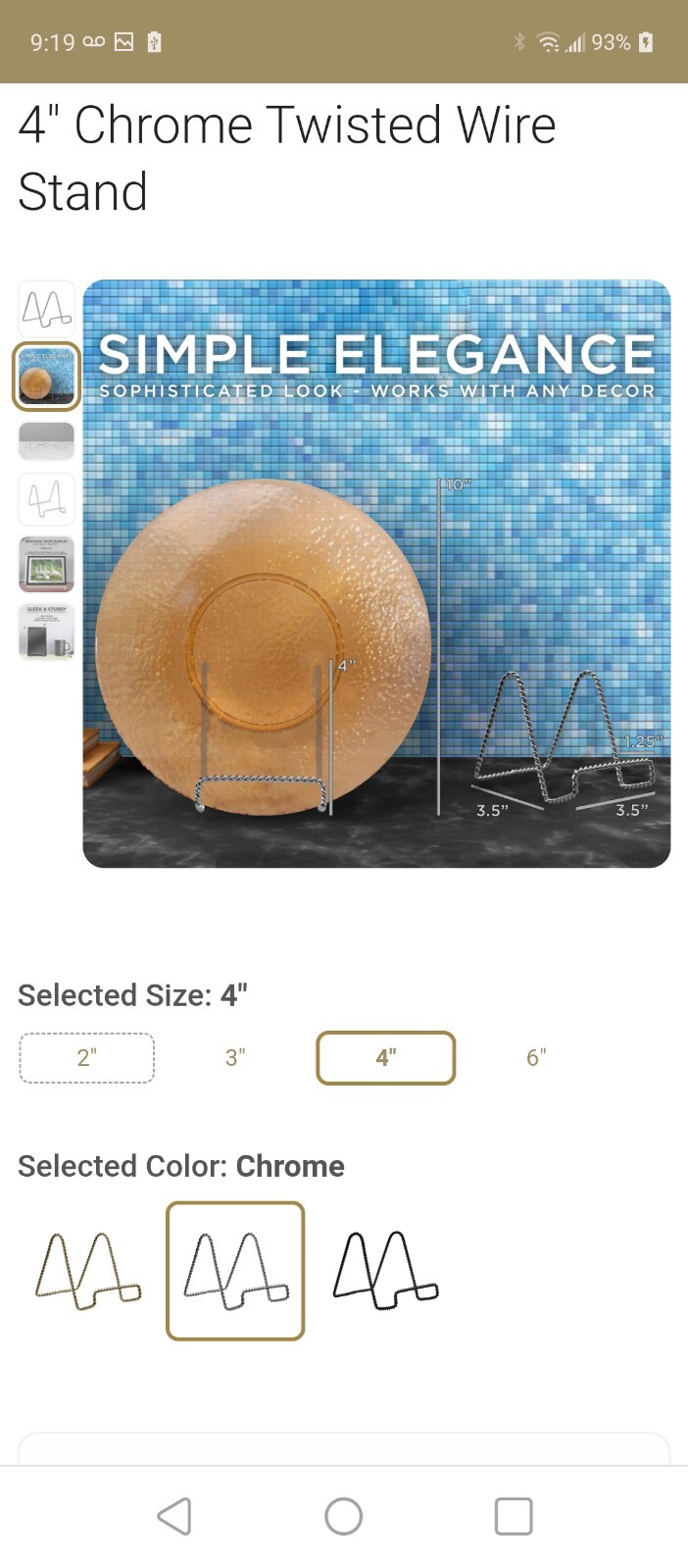
Task: Open the fourth thumbnail with stand outline
Action: click(46, 500)
